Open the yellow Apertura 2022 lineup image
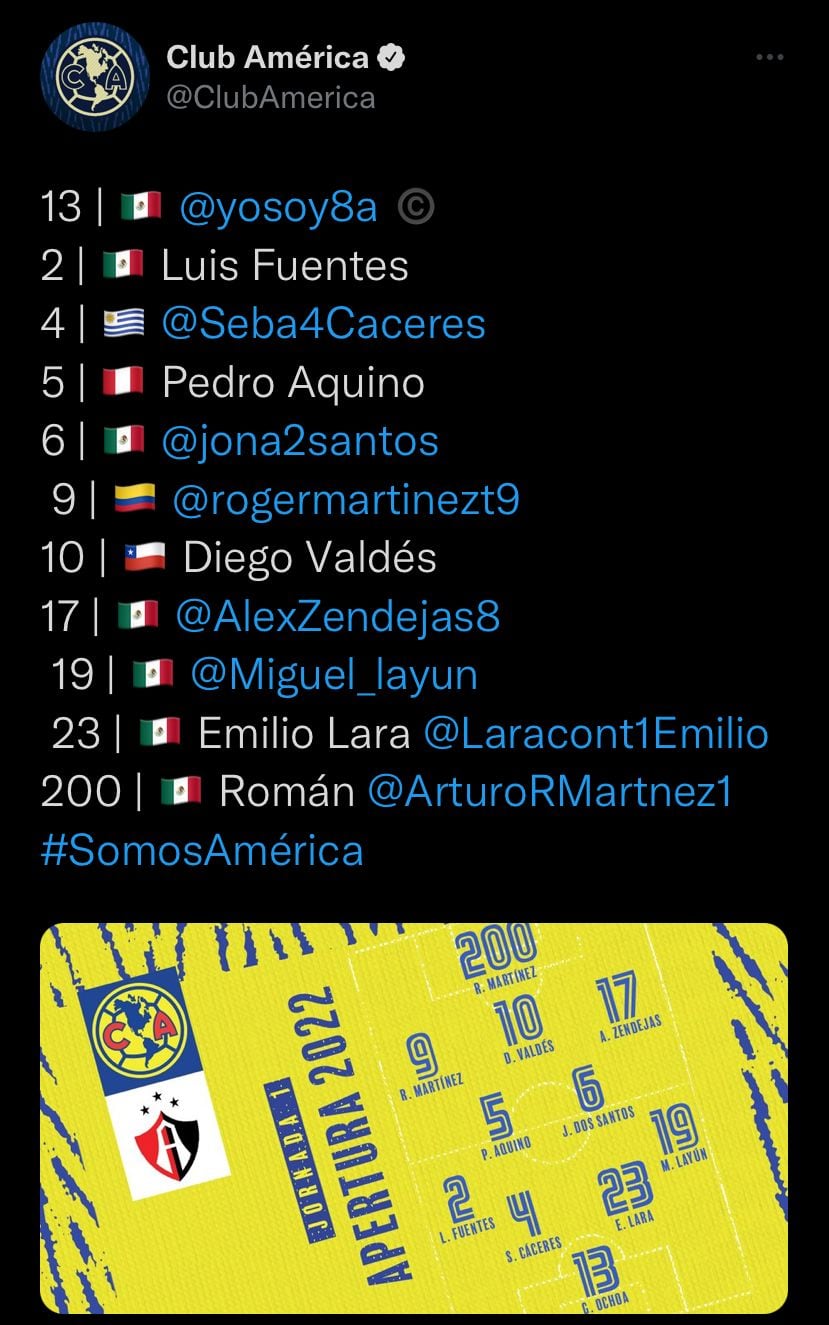Screen dimensions: 829x1325 point(414,1118)
